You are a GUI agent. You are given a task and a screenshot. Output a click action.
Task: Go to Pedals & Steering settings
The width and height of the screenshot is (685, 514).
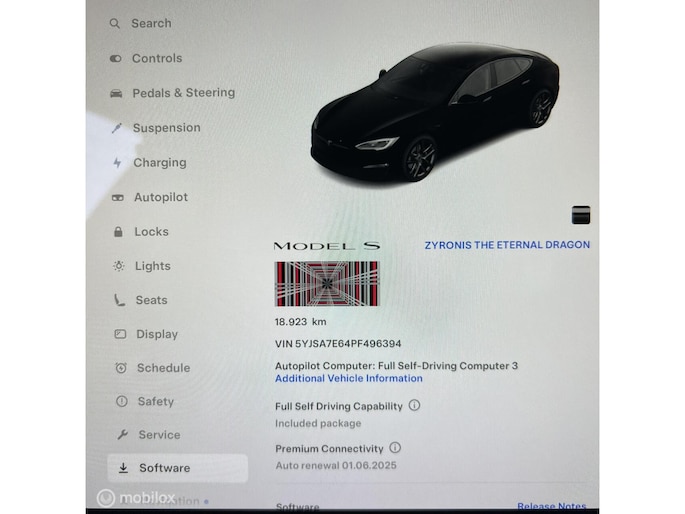[x=182, y=93]
